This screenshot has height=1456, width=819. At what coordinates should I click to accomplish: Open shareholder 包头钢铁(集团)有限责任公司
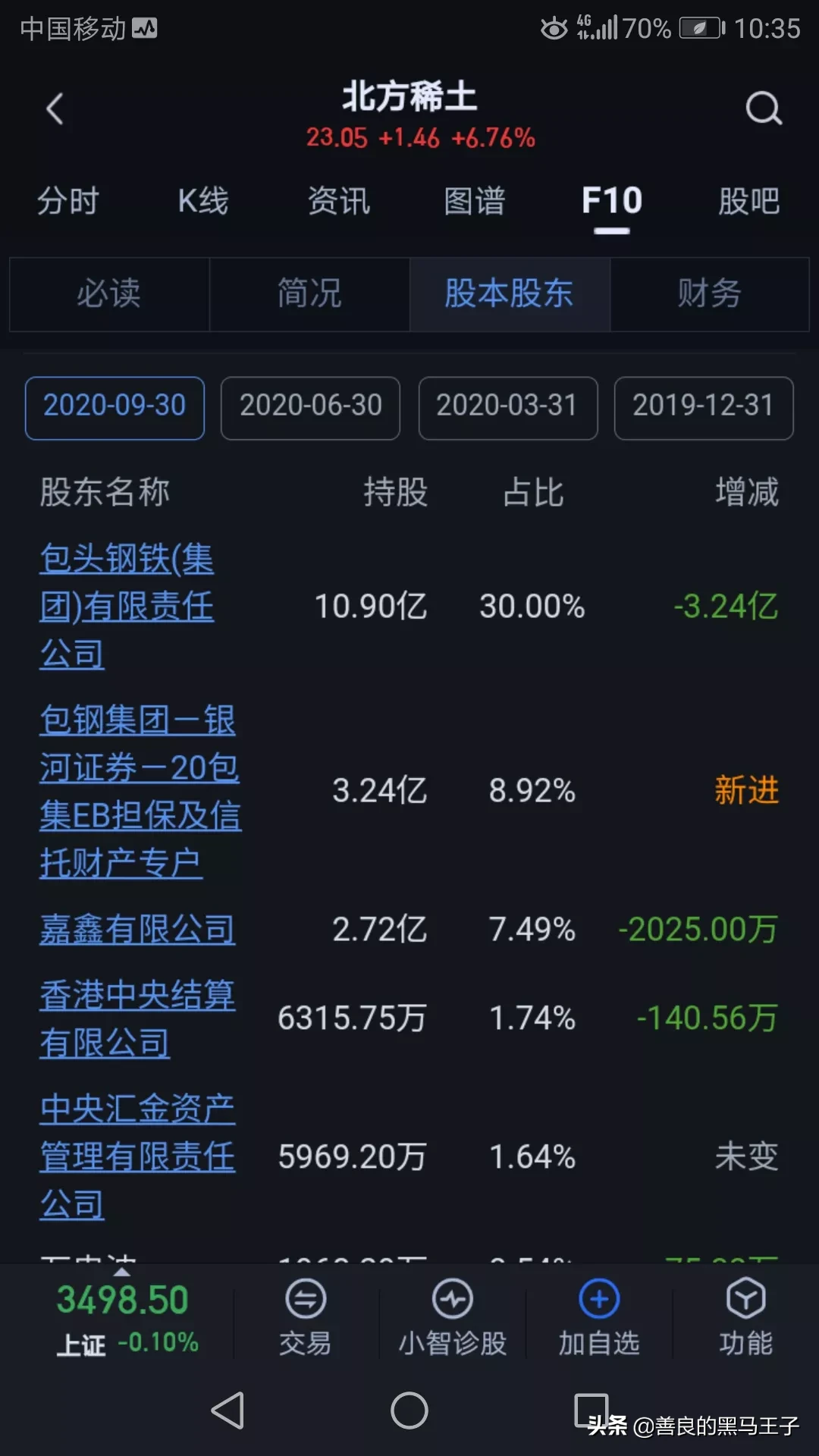point(127,607)
